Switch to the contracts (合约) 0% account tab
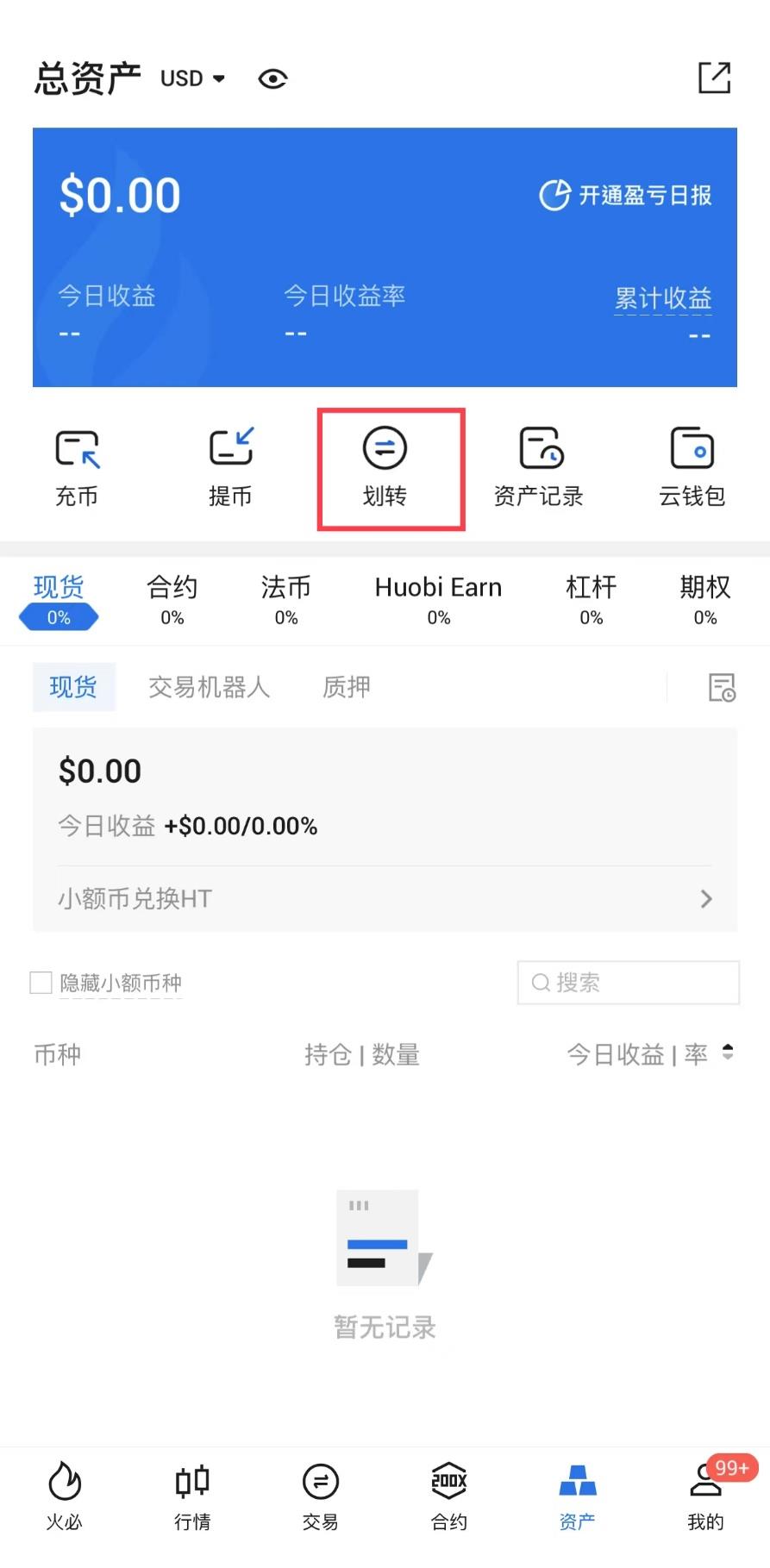Image resolution: width=770 pixels, height=1568 pixels. pyautogui.click(x=172, y=599)
